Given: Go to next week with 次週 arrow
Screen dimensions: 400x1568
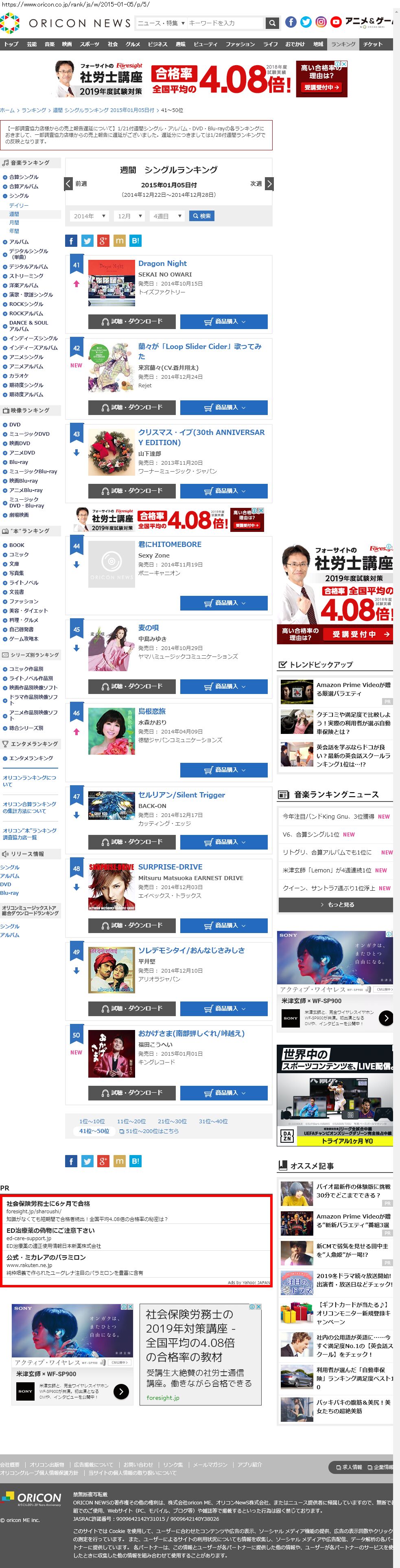Looking at the screenshot, I should coord(269,184).
